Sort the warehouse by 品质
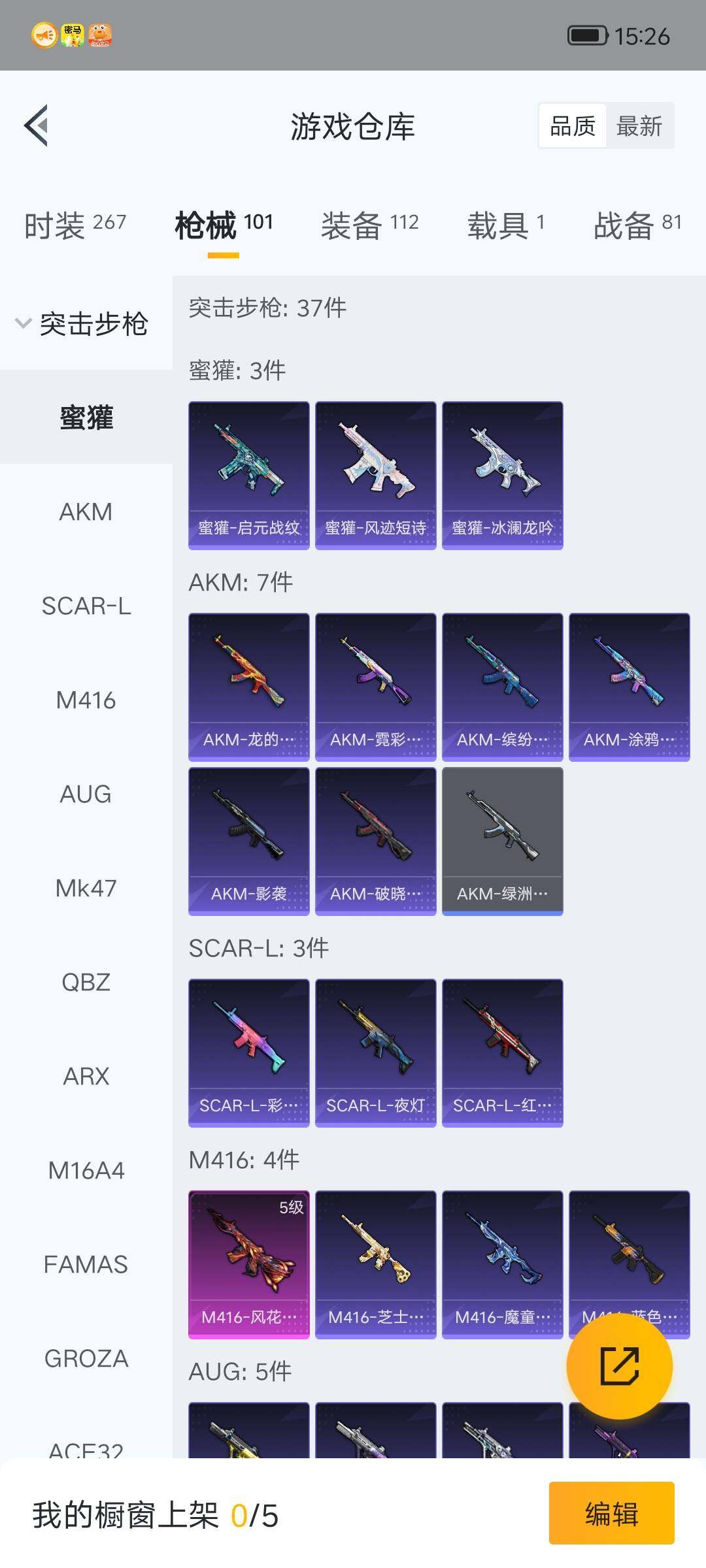706x1568 pixels. [x=573, y=125]
